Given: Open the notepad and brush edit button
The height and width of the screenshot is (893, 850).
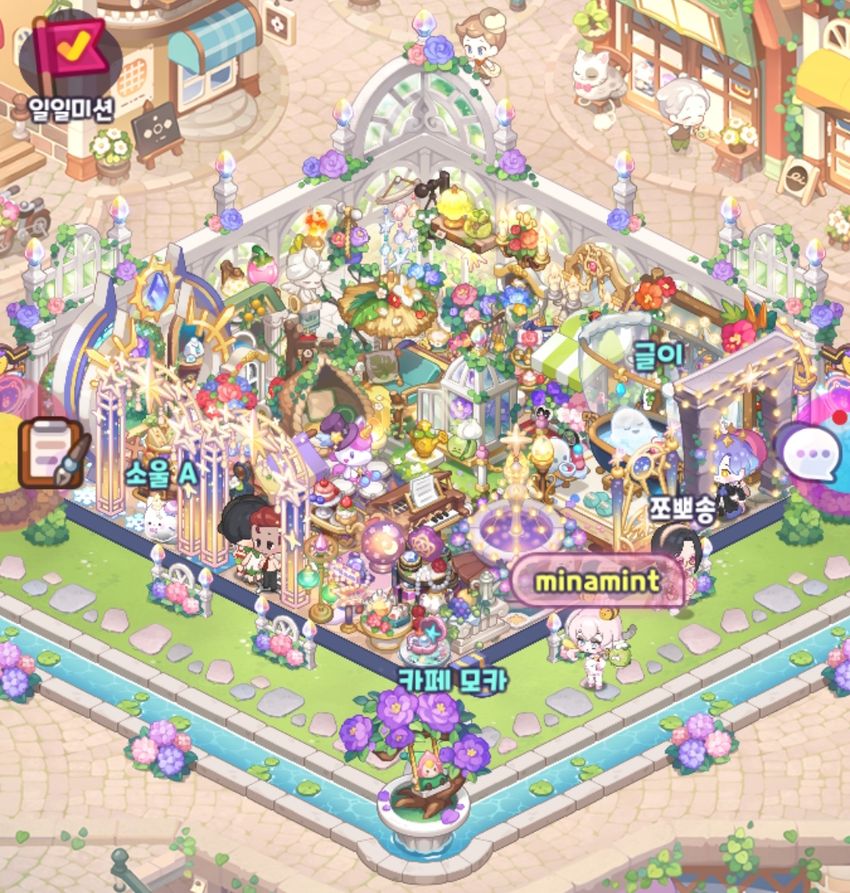Looking at the screenshot, I should pyautogui.click(x=52, y=452).
